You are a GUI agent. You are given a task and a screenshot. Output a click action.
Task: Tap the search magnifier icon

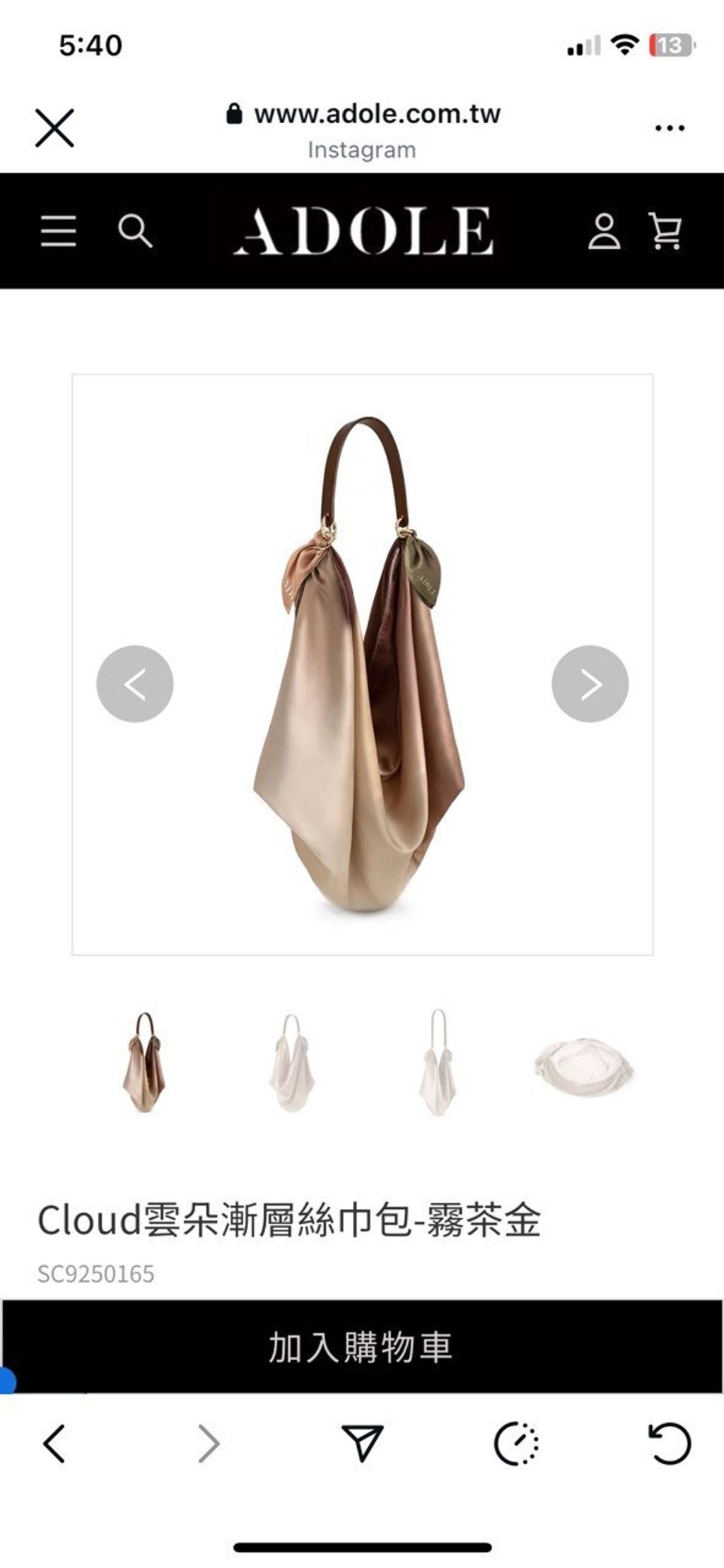click(135, 231)
